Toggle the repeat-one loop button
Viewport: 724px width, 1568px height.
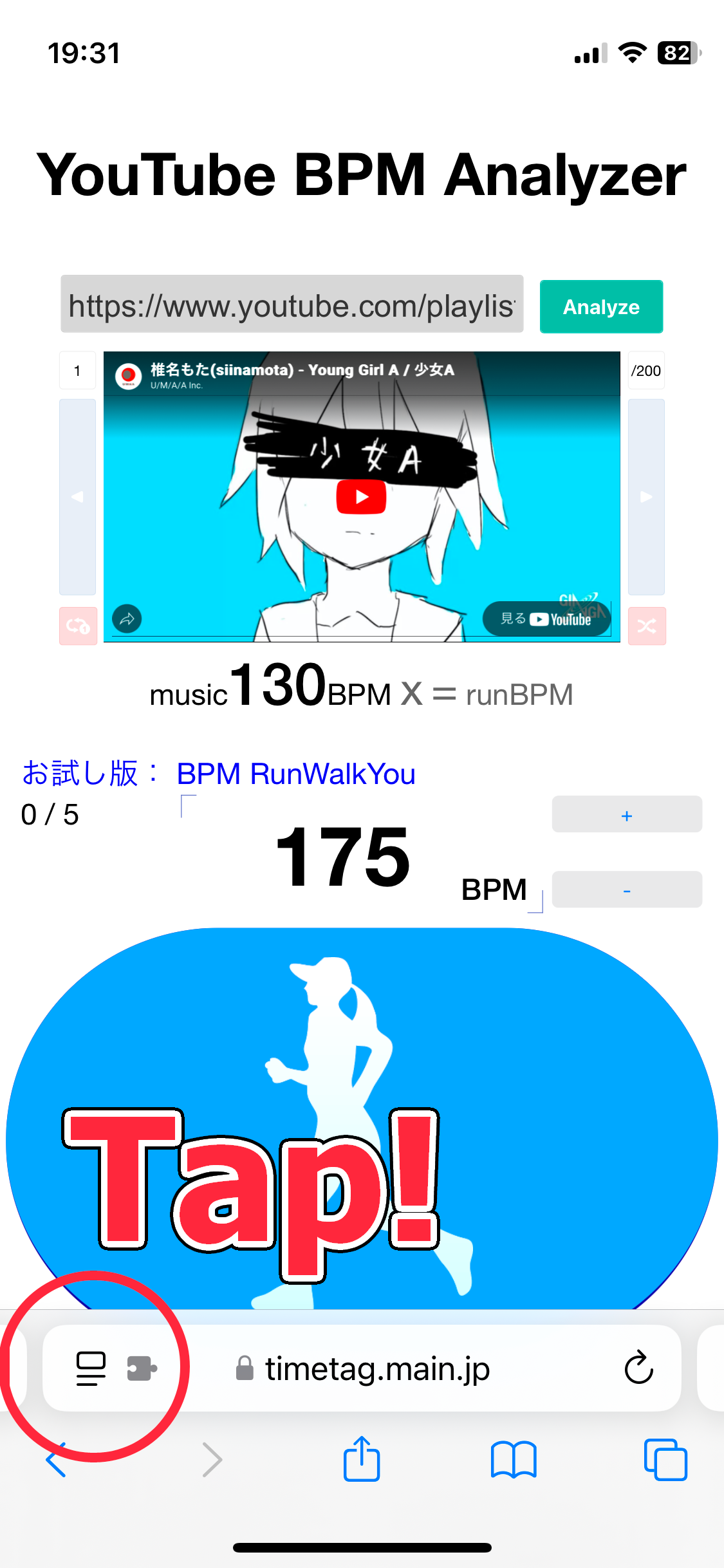click(78, 626)
